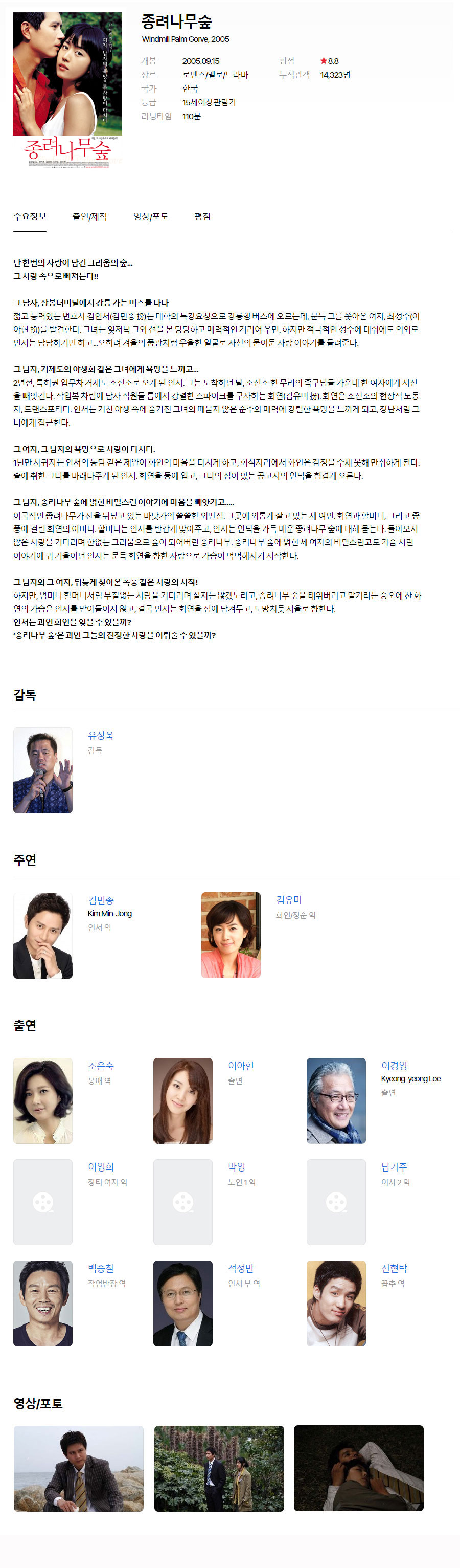Switch to the 출연/제작 tab
Screen dimensions: 460x1568
(89, 217)
